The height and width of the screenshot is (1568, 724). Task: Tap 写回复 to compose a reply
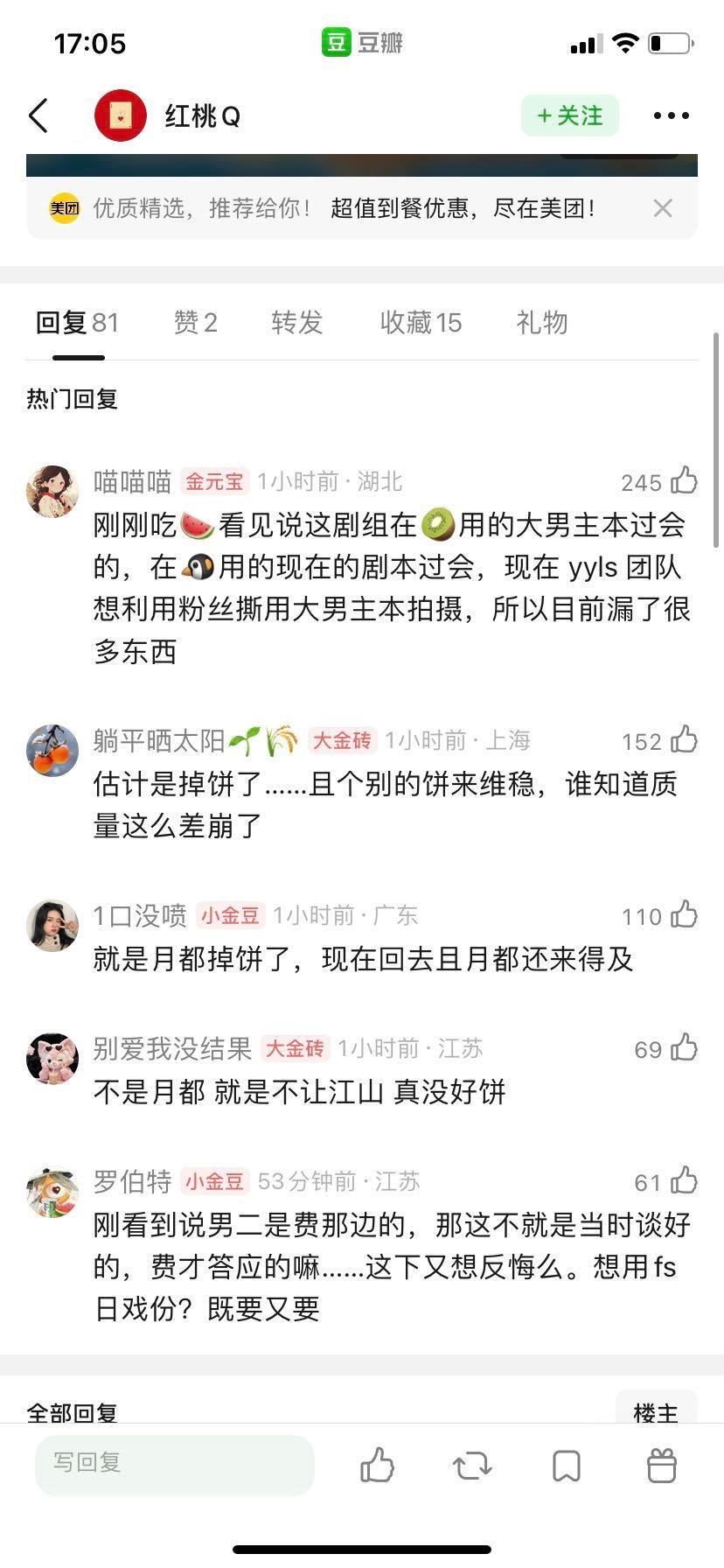coord(175,1465)
